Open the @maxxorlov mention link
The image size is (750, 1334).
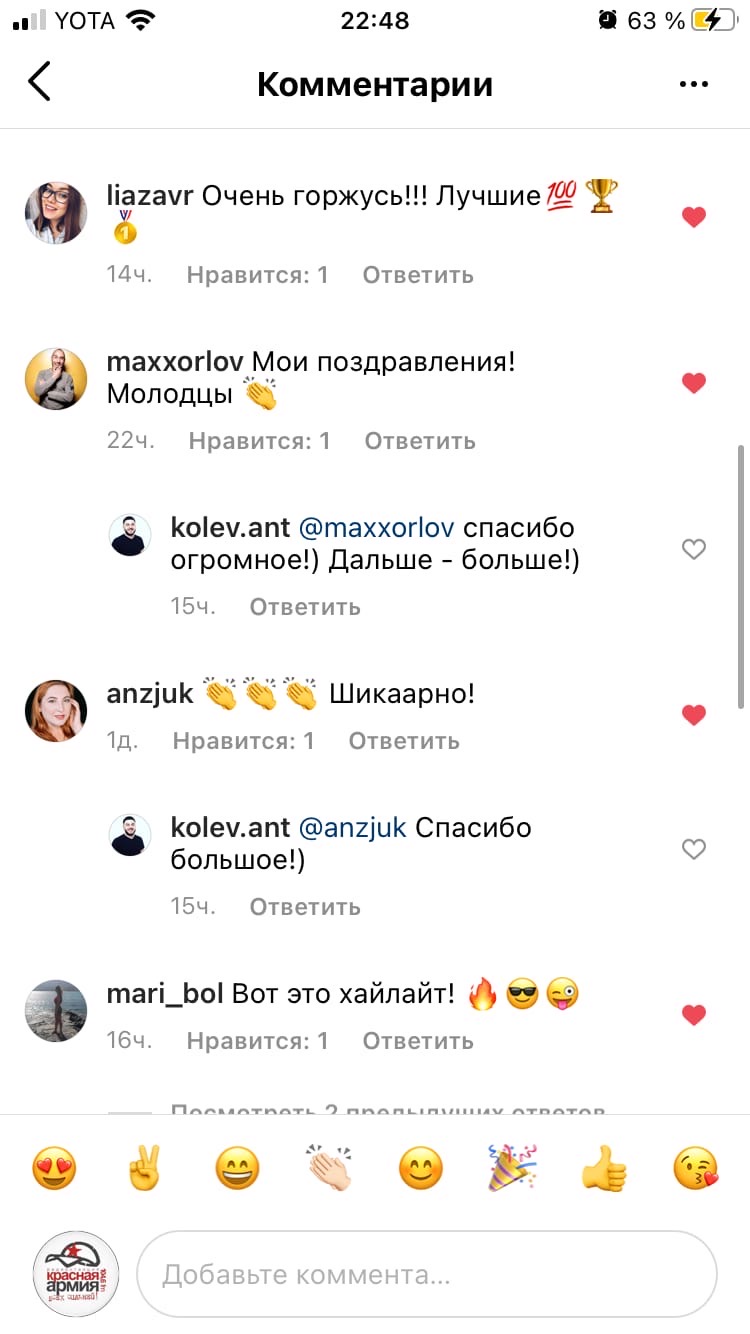[x=376, y=527]
